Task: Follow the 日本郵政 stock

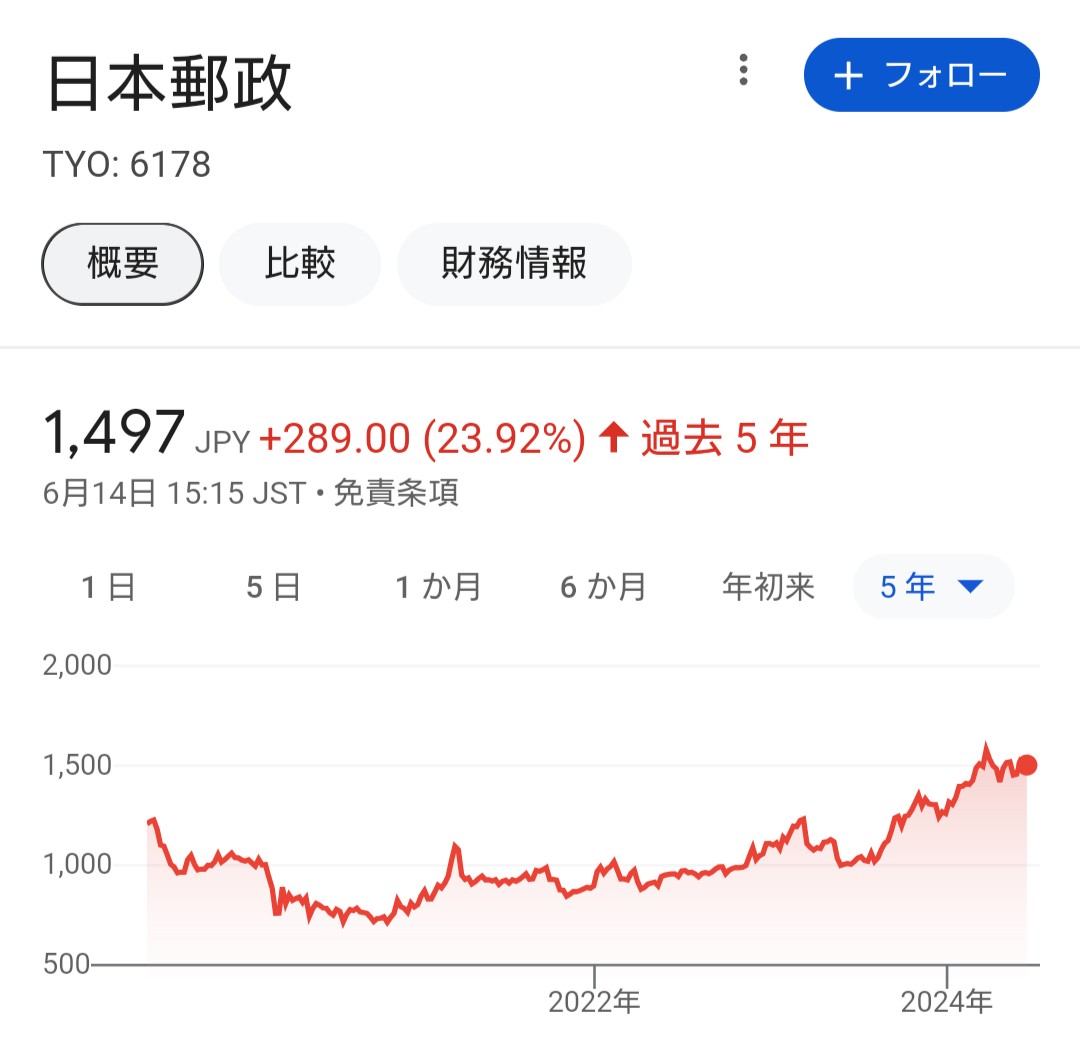Action: tap(921, 75)
